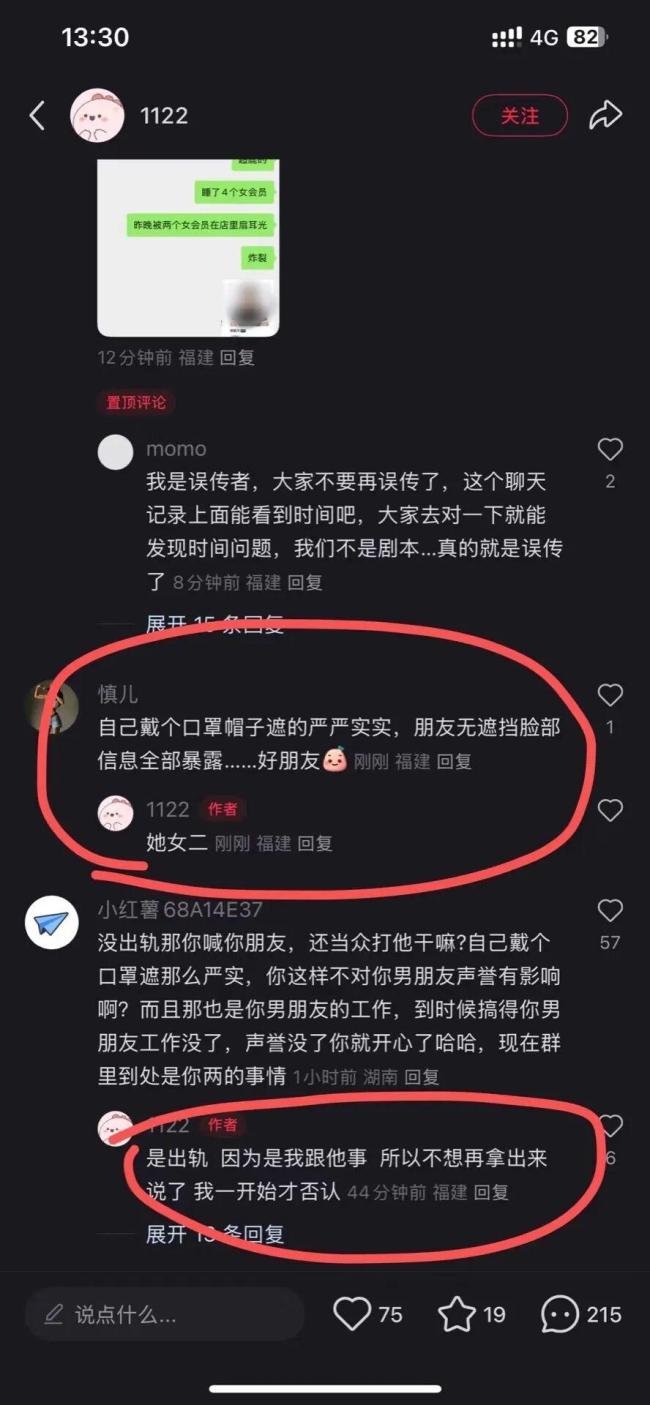The width and height of the screenshot is (650, 1405).
Task: Go back using the top-left arrow
Action: point(37,116)
